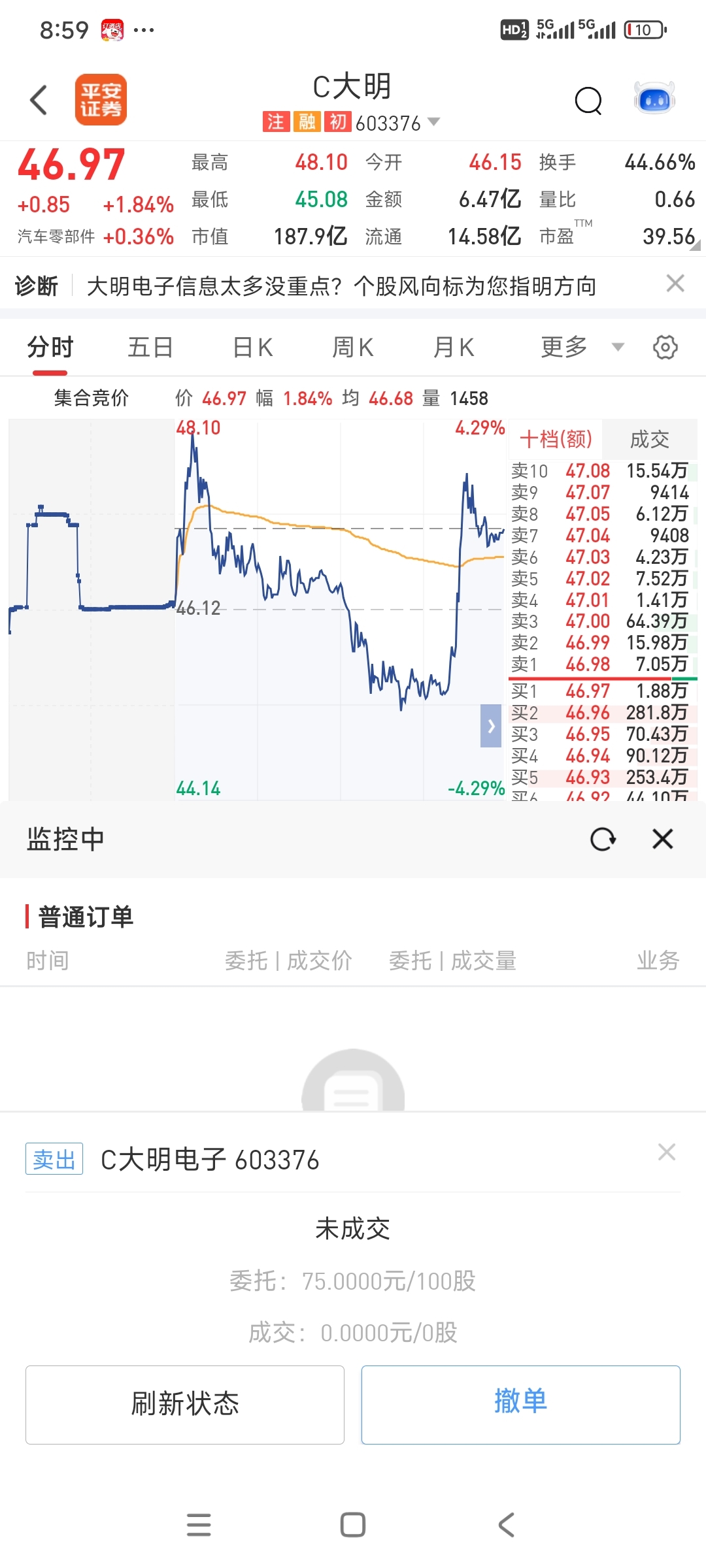This screenshot has height=1568, width=706.
Task: Refresh the 监控中 order monitor
Action: coord(603,839)
